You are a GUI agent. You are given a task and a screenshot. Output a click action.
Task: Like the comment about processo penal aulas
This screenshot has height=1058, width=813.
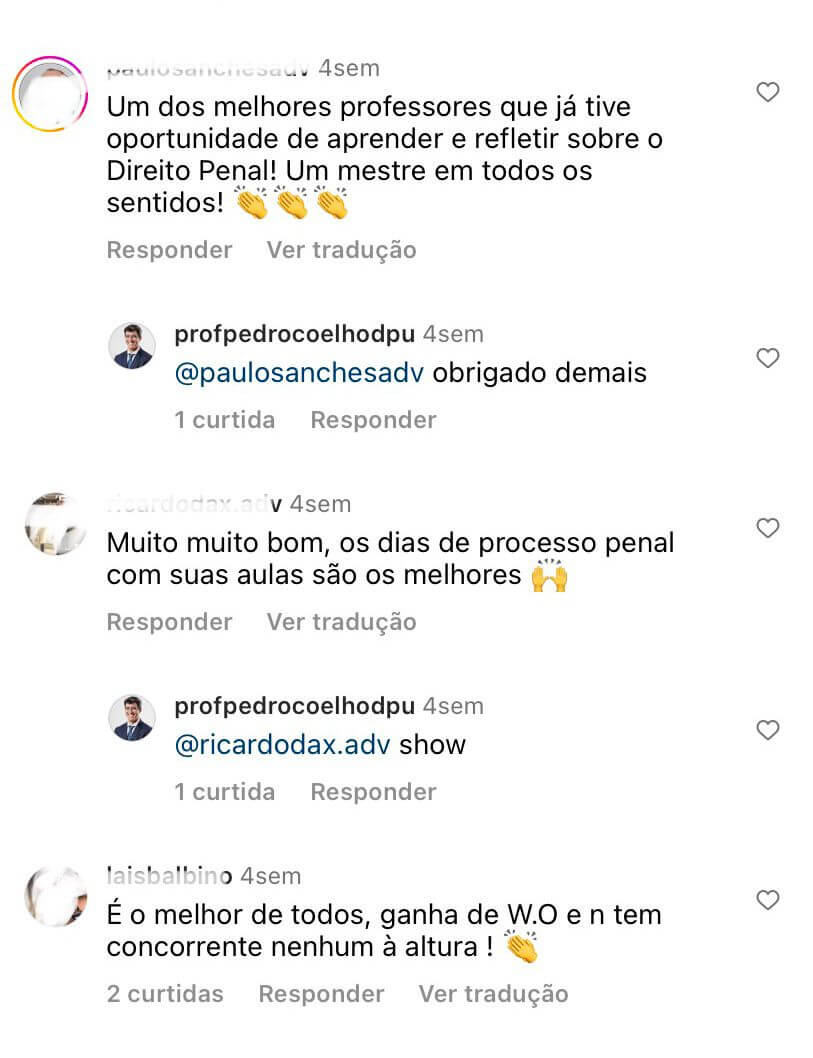pyautogui.click(x=767, y=528)
